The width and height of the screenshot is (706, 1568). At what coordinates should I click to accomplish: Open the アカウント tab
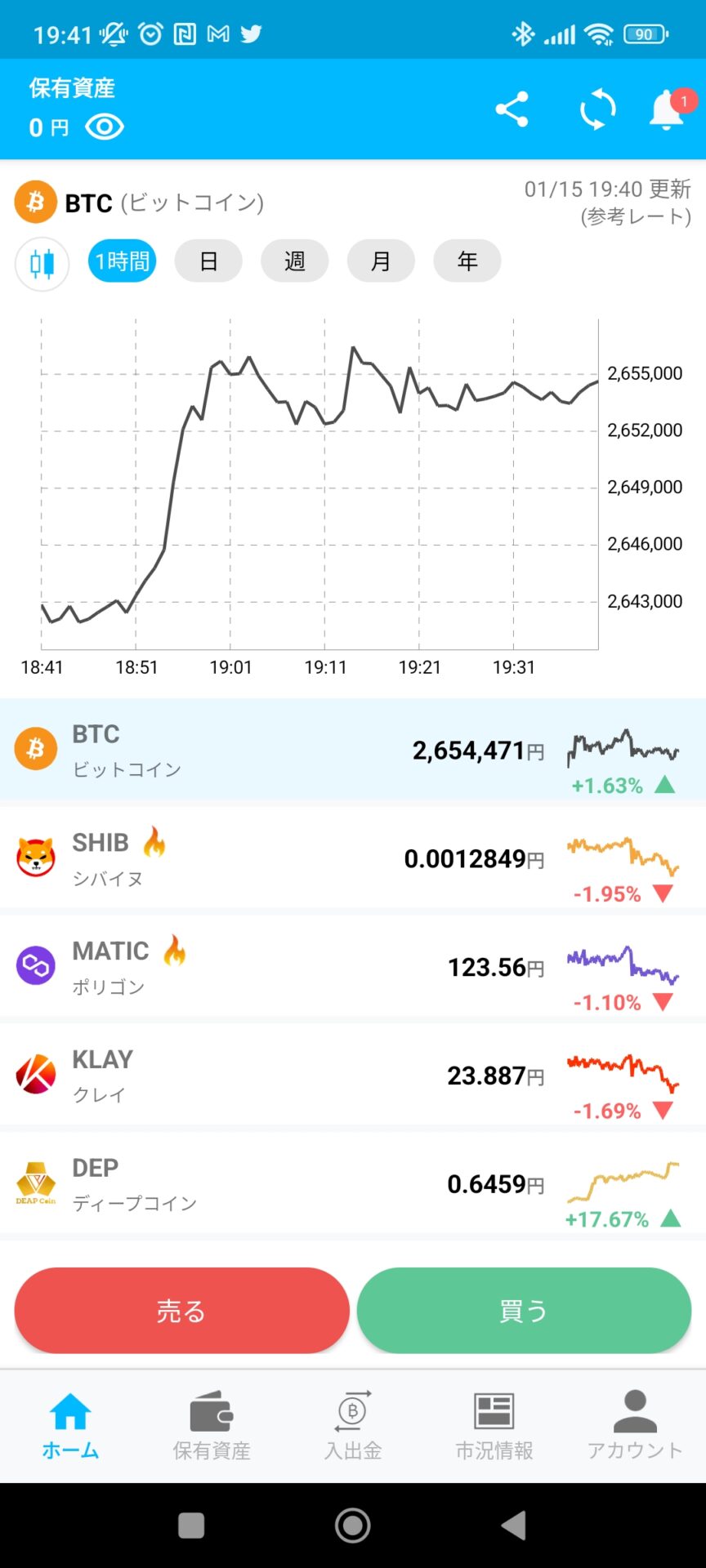click(x=635, y=1426)
